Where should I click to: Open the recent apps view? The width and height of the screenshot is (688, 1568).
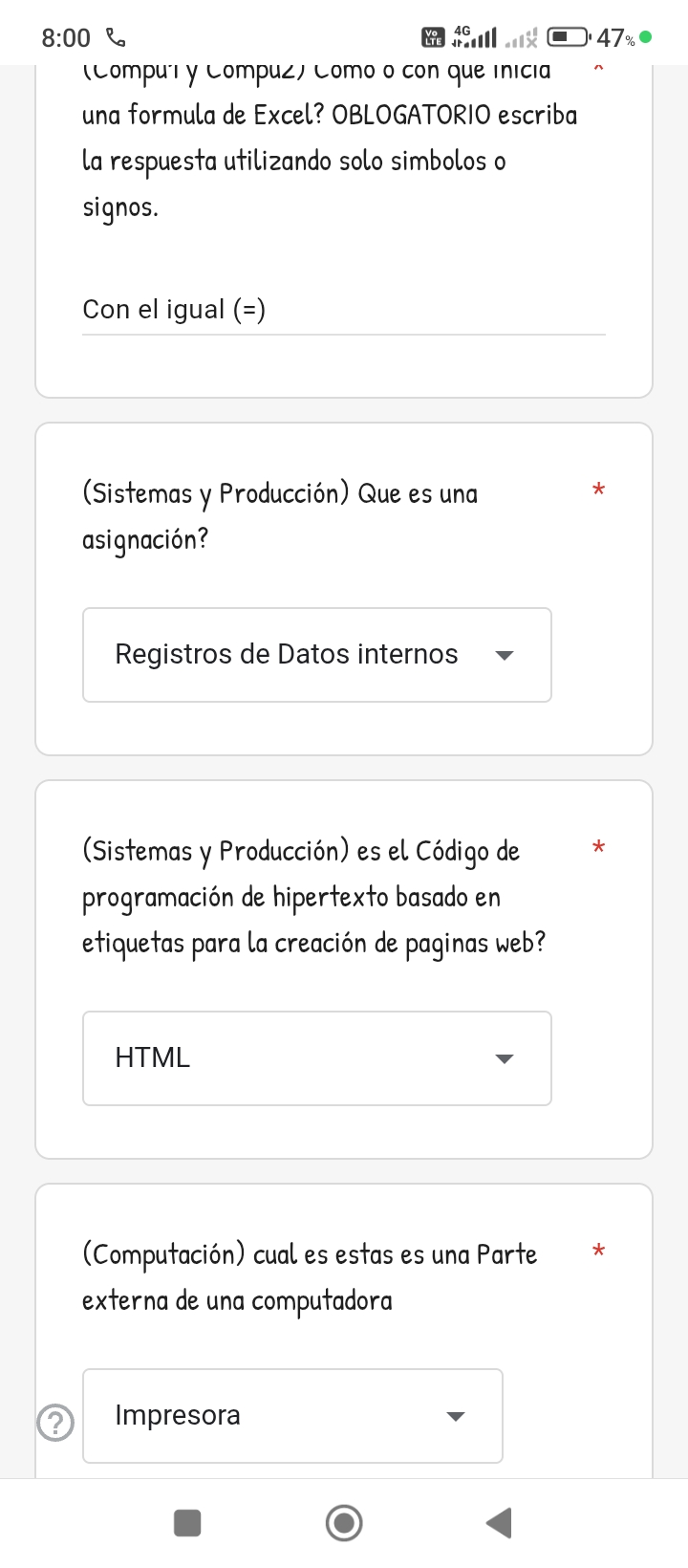(x=187, y=1523)
